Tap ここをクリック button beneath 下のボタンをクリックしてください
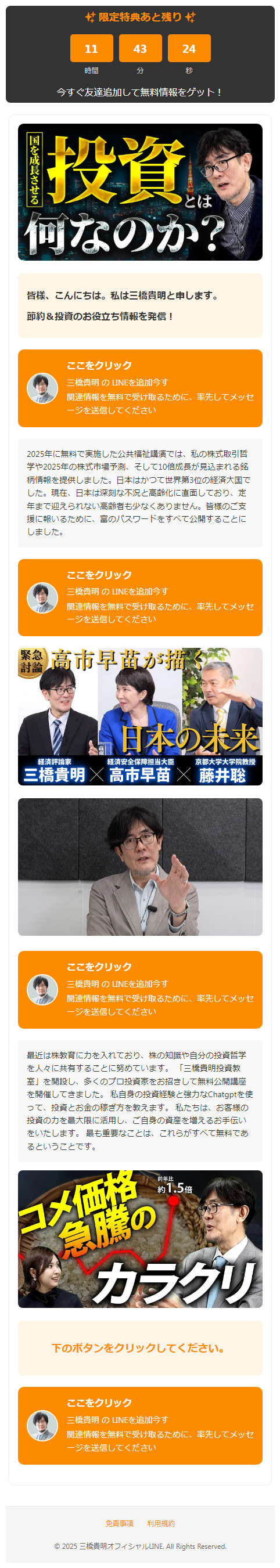This screenshot has width=280, height=1568. (140, 1425)
